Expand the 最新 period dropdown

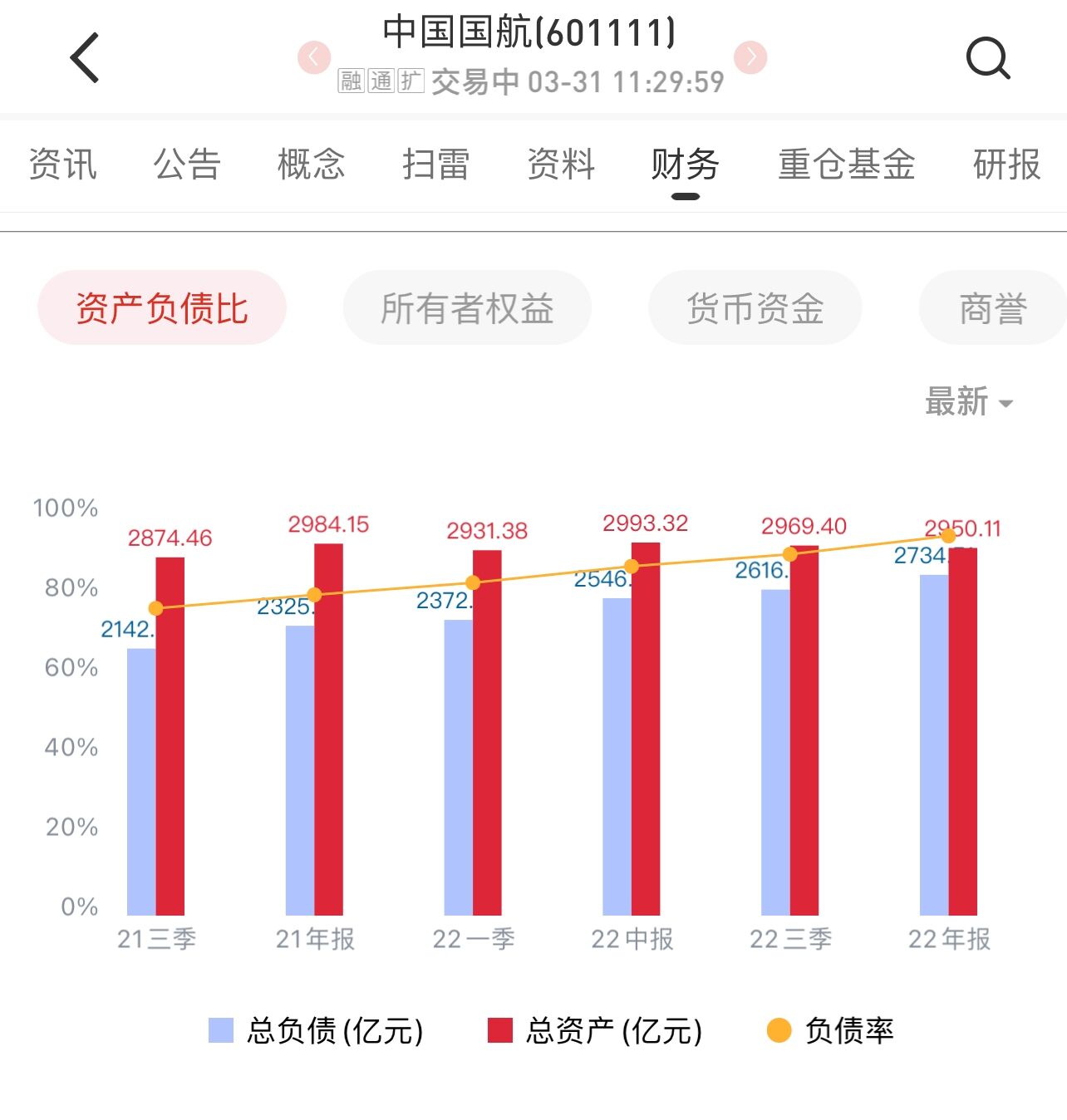pos(969,401)
